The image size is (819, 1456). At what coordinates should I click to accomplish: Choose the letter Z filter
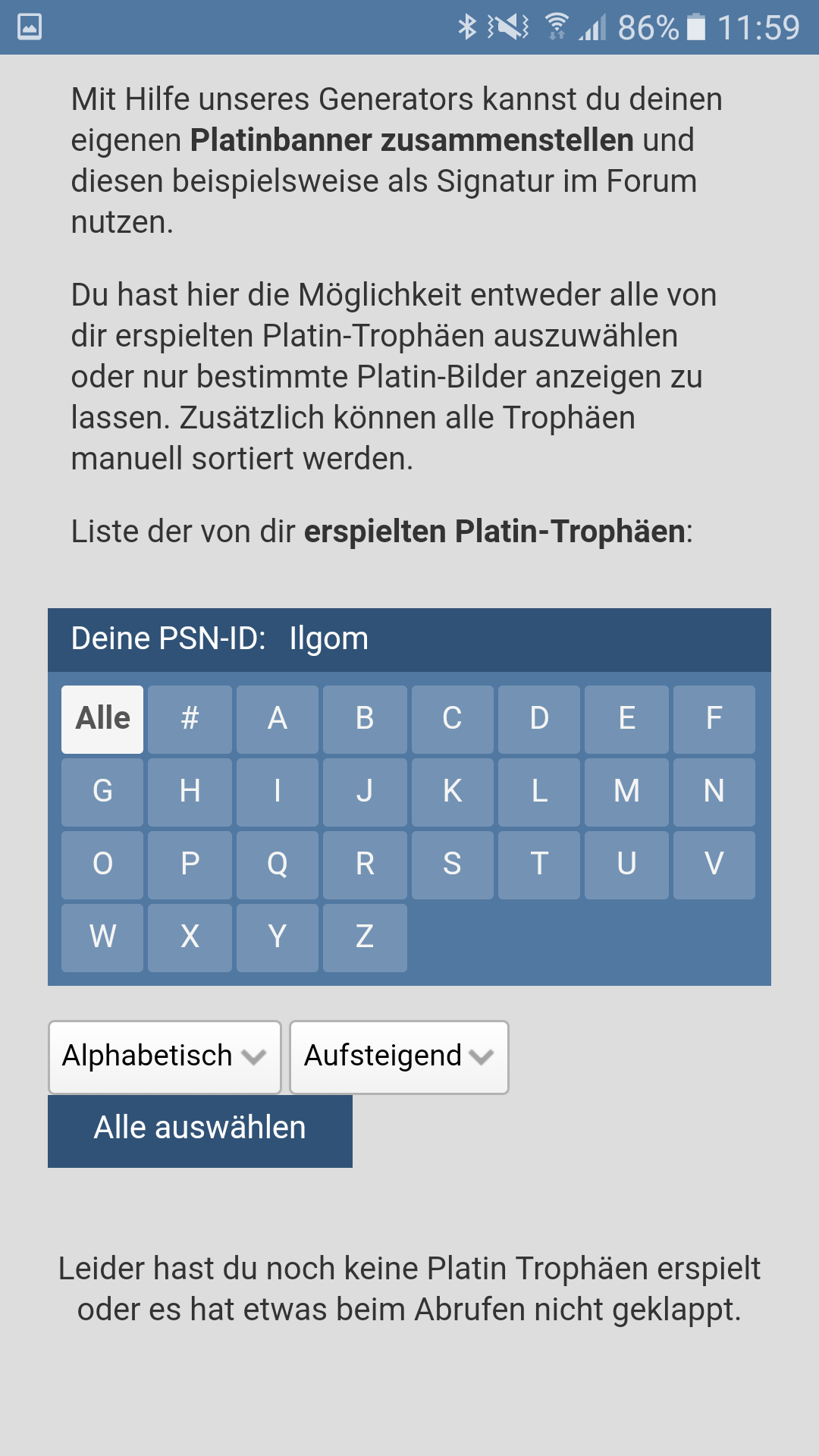coord(365,937)
